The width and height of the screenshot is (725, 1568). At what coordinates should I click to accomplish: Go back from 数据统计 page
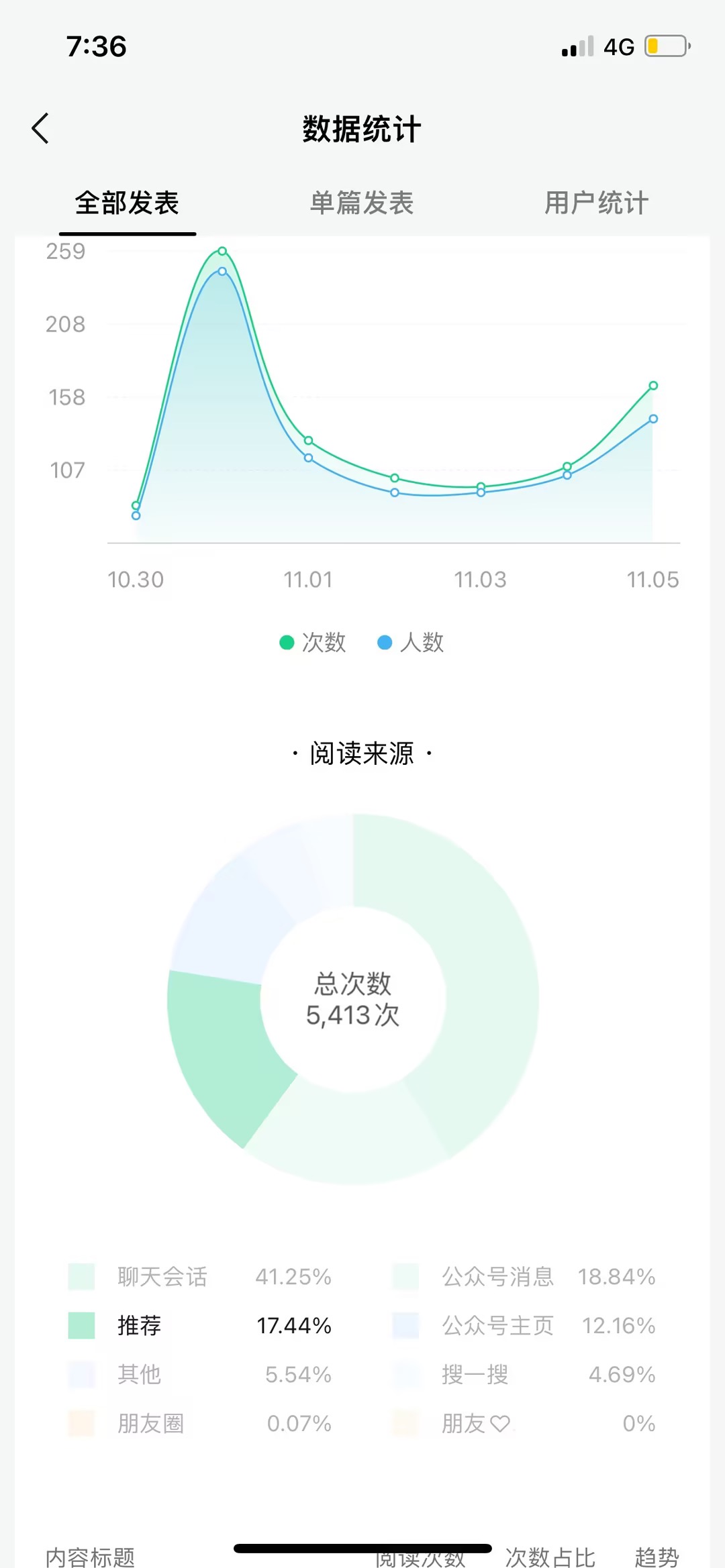(40, 128)
